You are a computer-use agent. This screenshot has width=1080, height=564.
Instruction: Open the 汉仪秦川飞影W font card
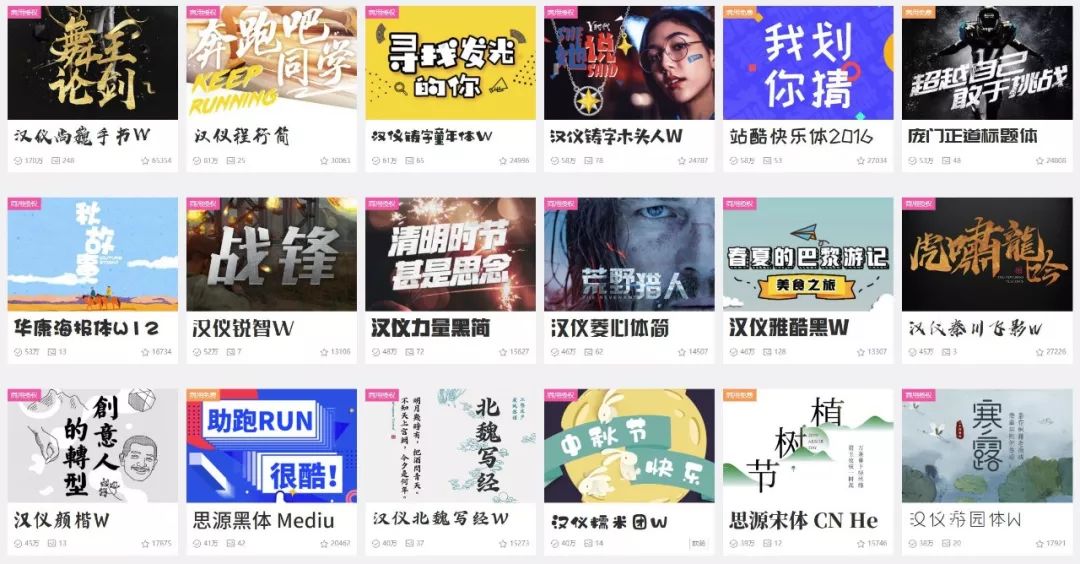(987, 255)
